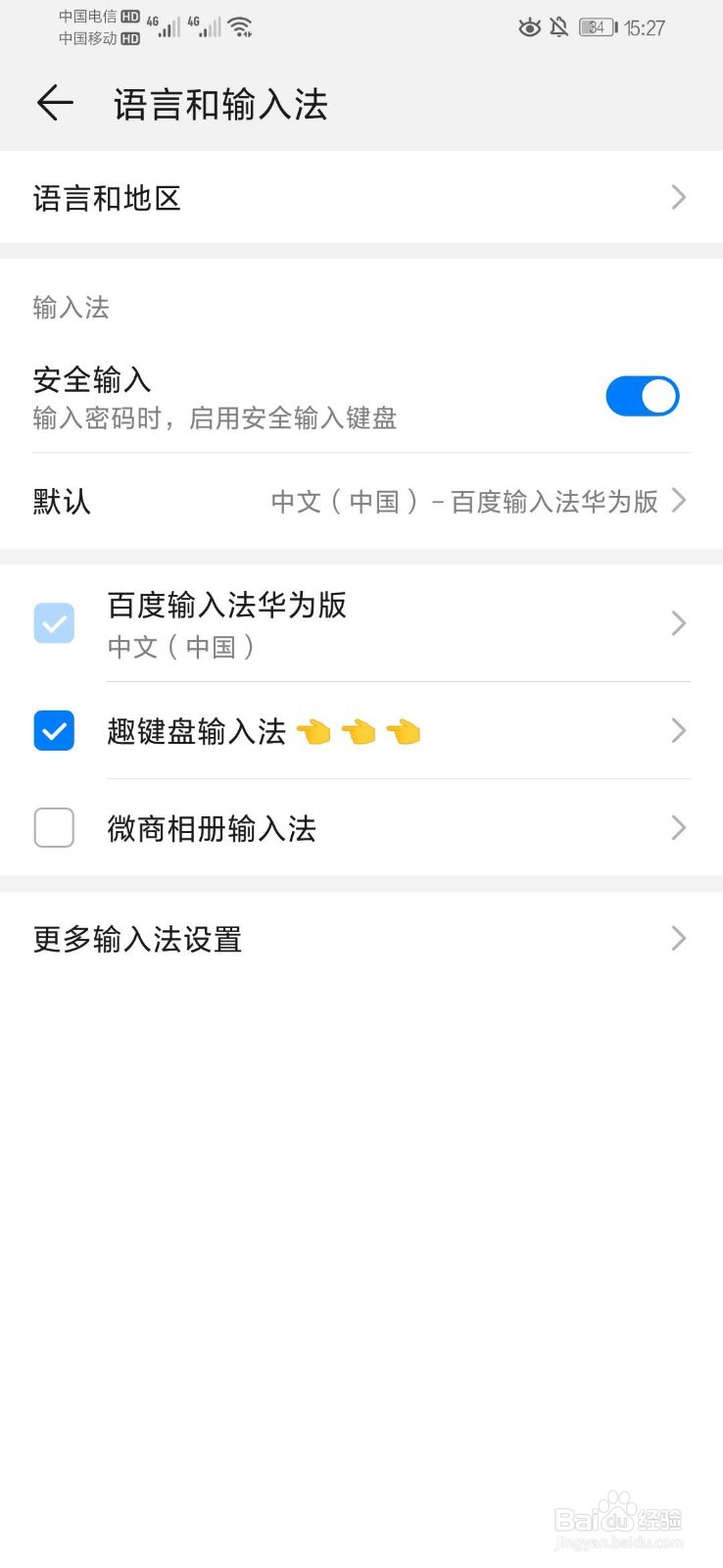Screen dimensions: 723x1568
Task: Click the Wi-Fi icon in status bar
Action: pyautogui.click(x=238, y=24)
